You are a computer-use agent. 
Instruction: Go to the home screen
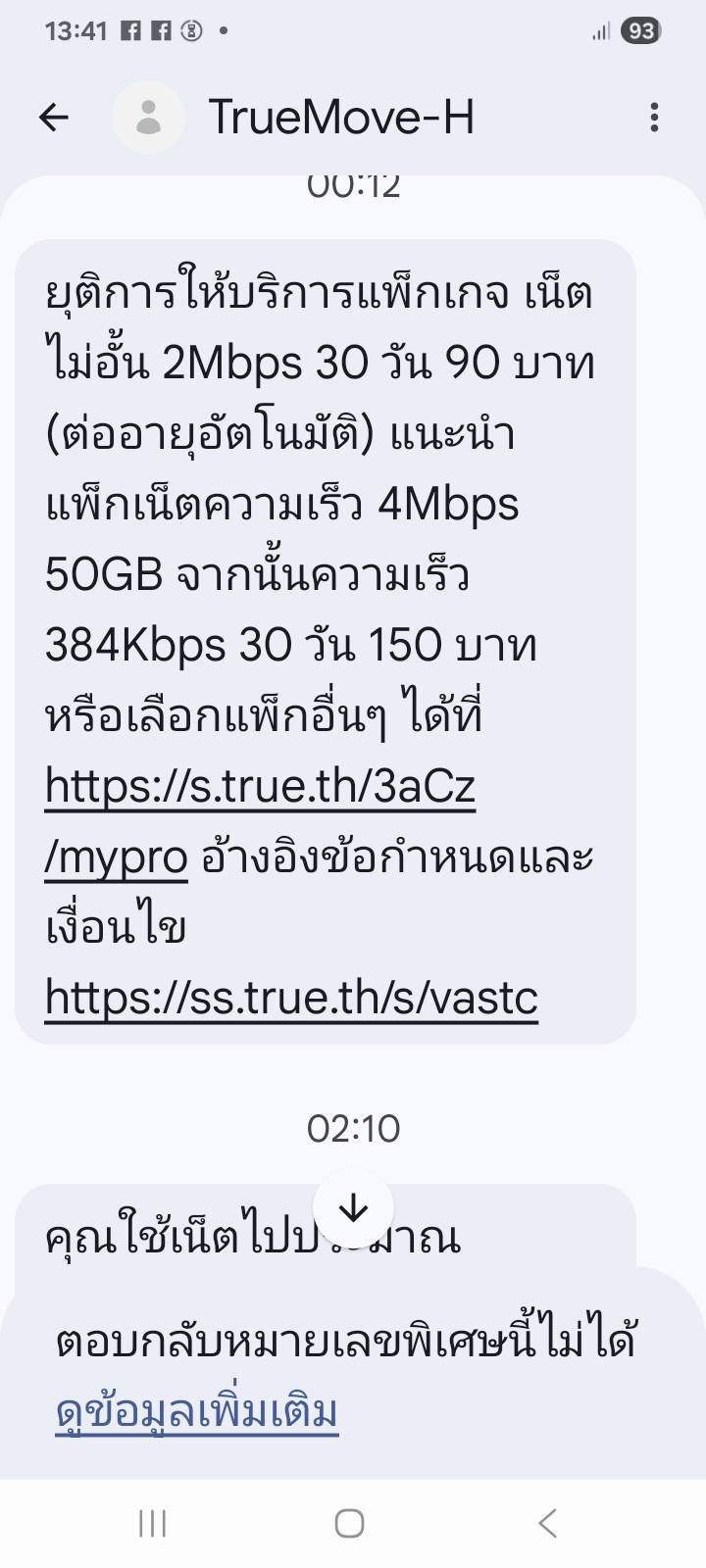pos(350,1524)
